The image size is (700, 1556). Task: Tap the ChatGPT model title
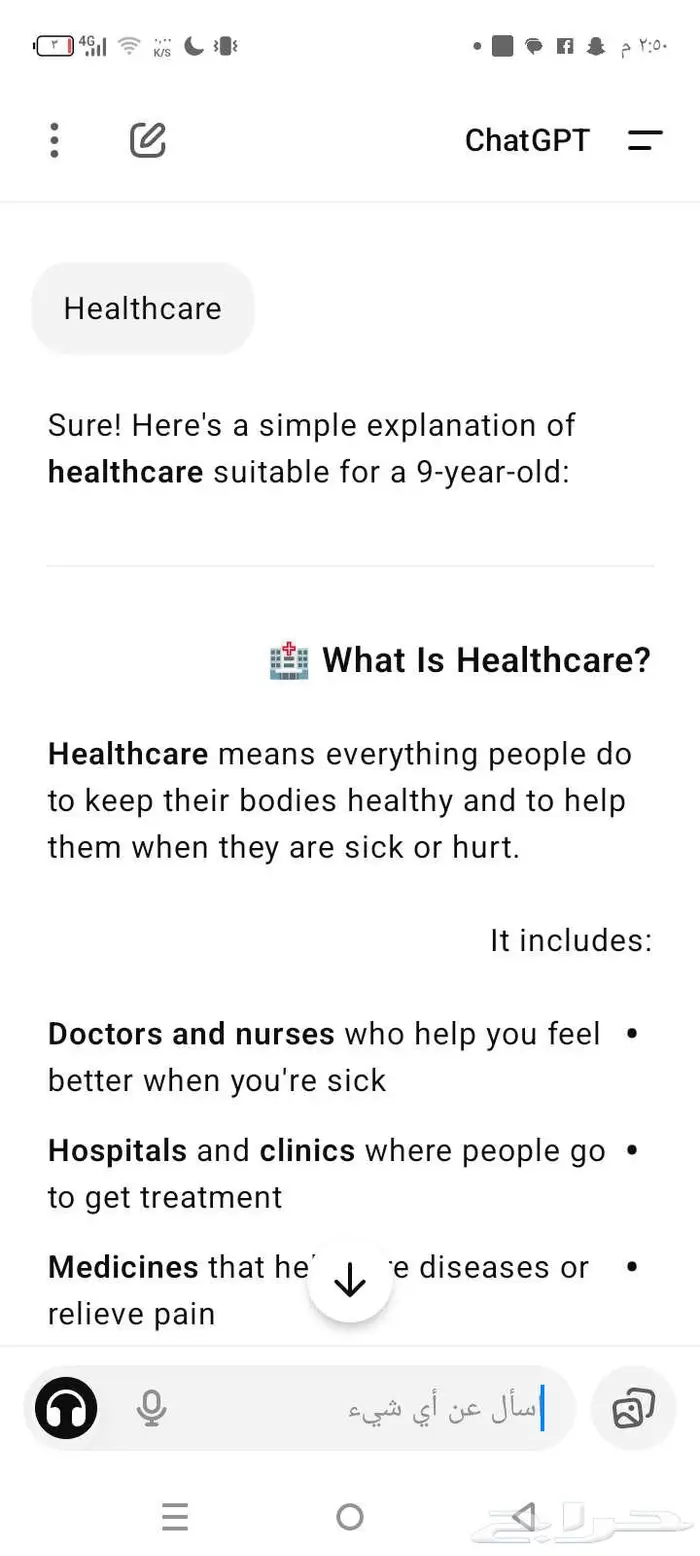527,140
